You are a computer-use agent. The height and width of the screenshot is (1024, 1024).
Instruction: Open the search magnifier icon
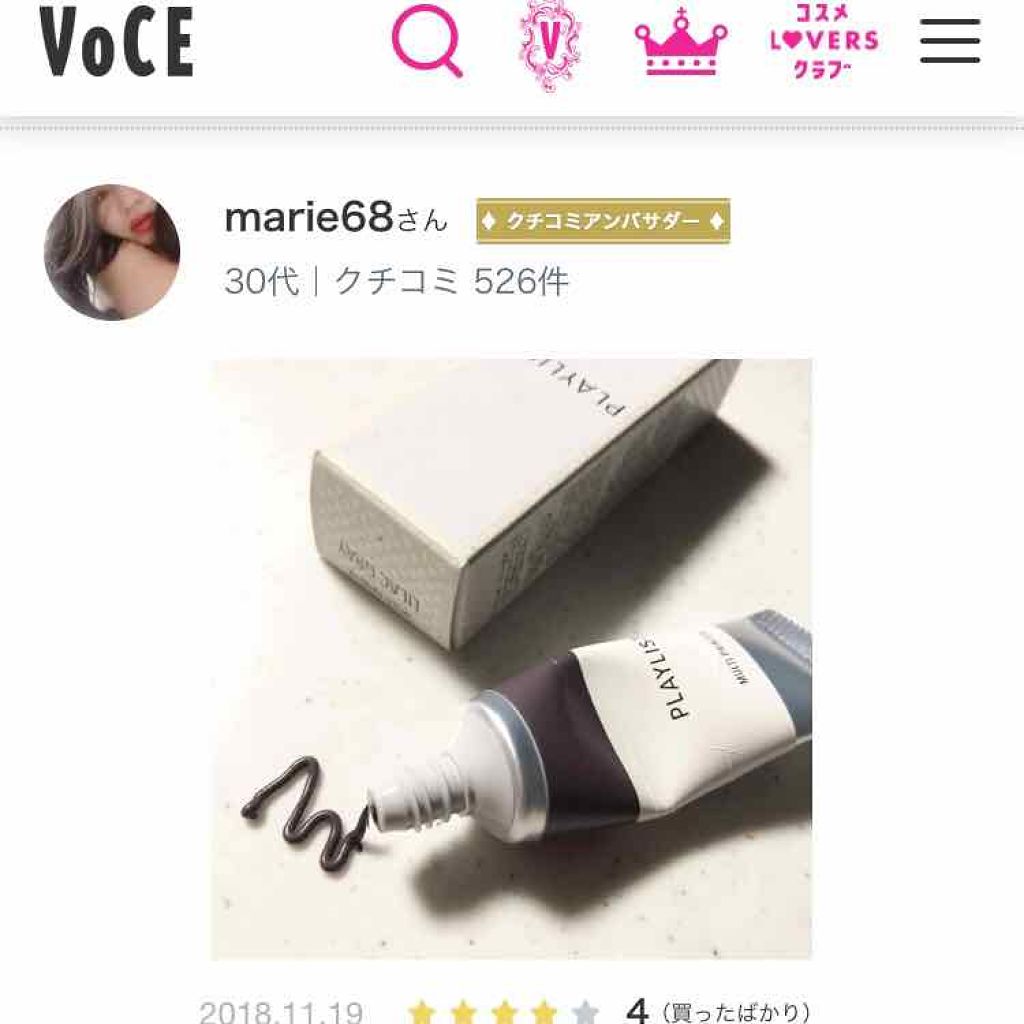(427, 44)
